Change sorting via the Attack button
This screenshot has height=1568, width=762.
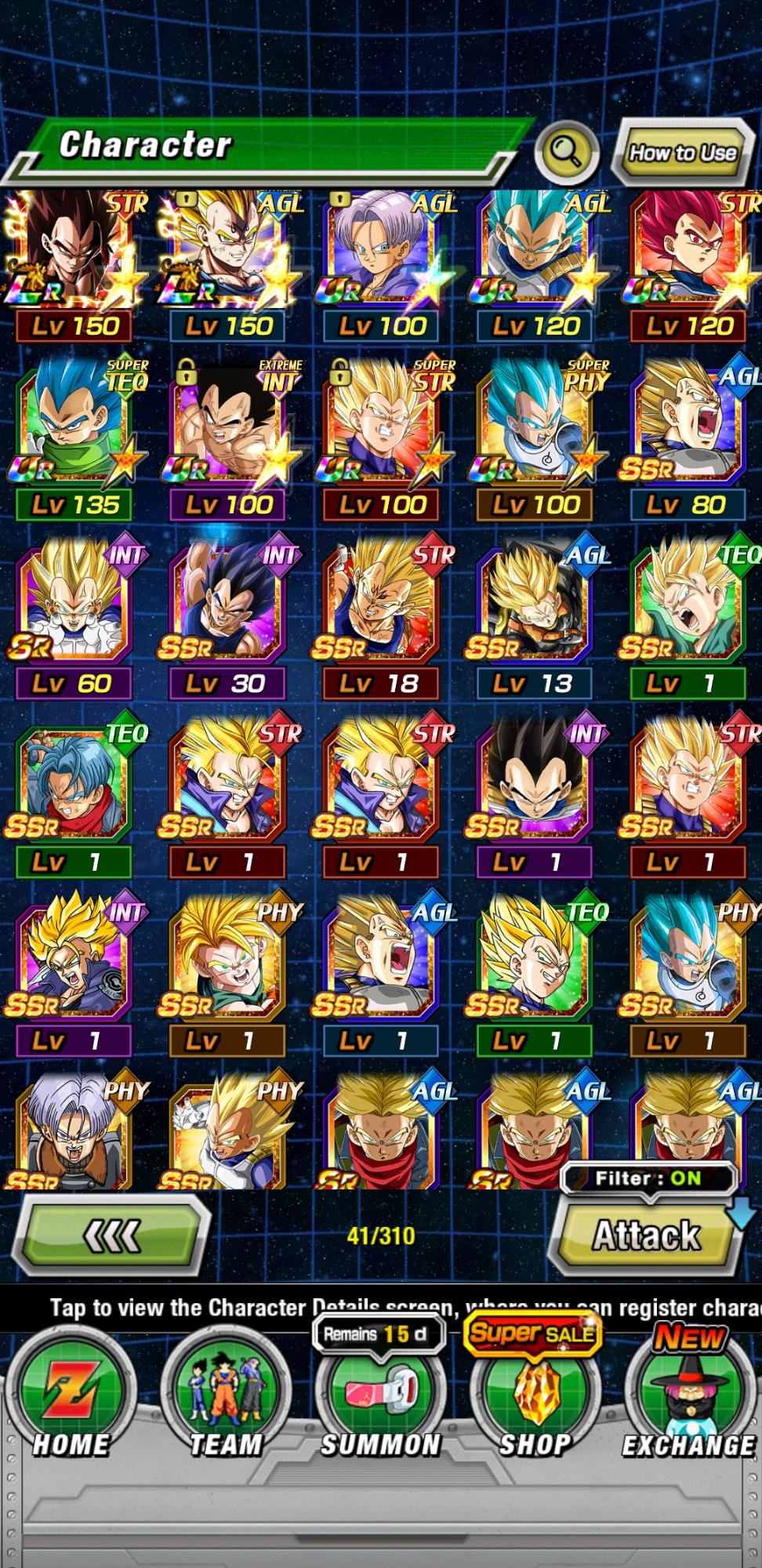[x=646, y=1236]
